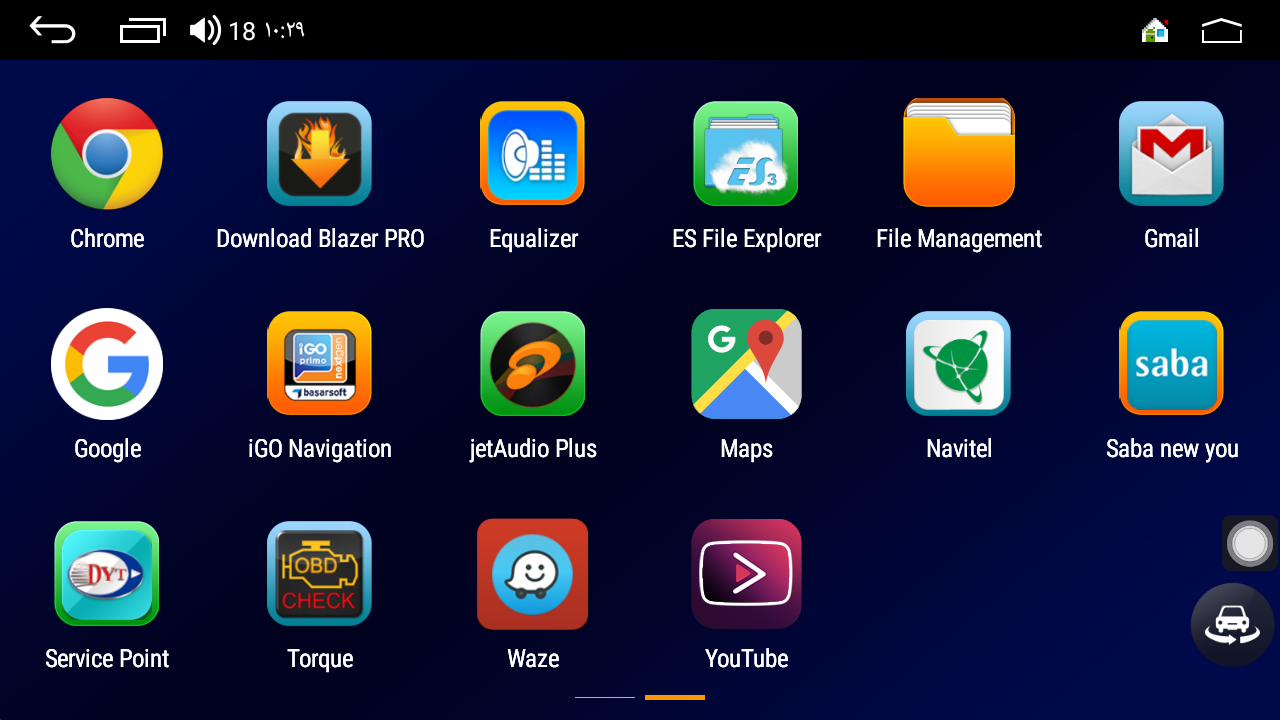This screenshot has height=720, width=1280.
Task: Open Saba new you
Action: pos(1171,364)
